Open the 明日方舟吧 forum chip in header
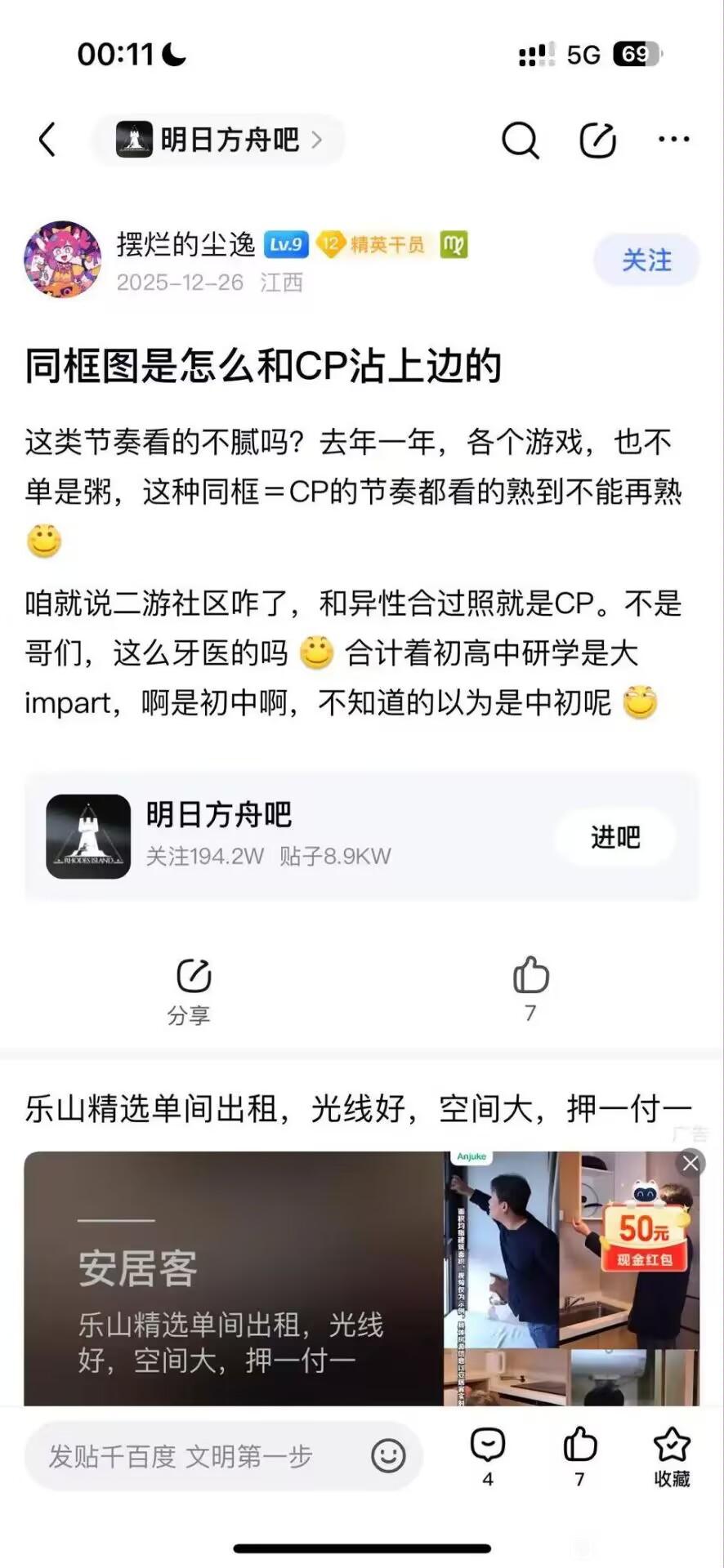 tap(218, 140)
